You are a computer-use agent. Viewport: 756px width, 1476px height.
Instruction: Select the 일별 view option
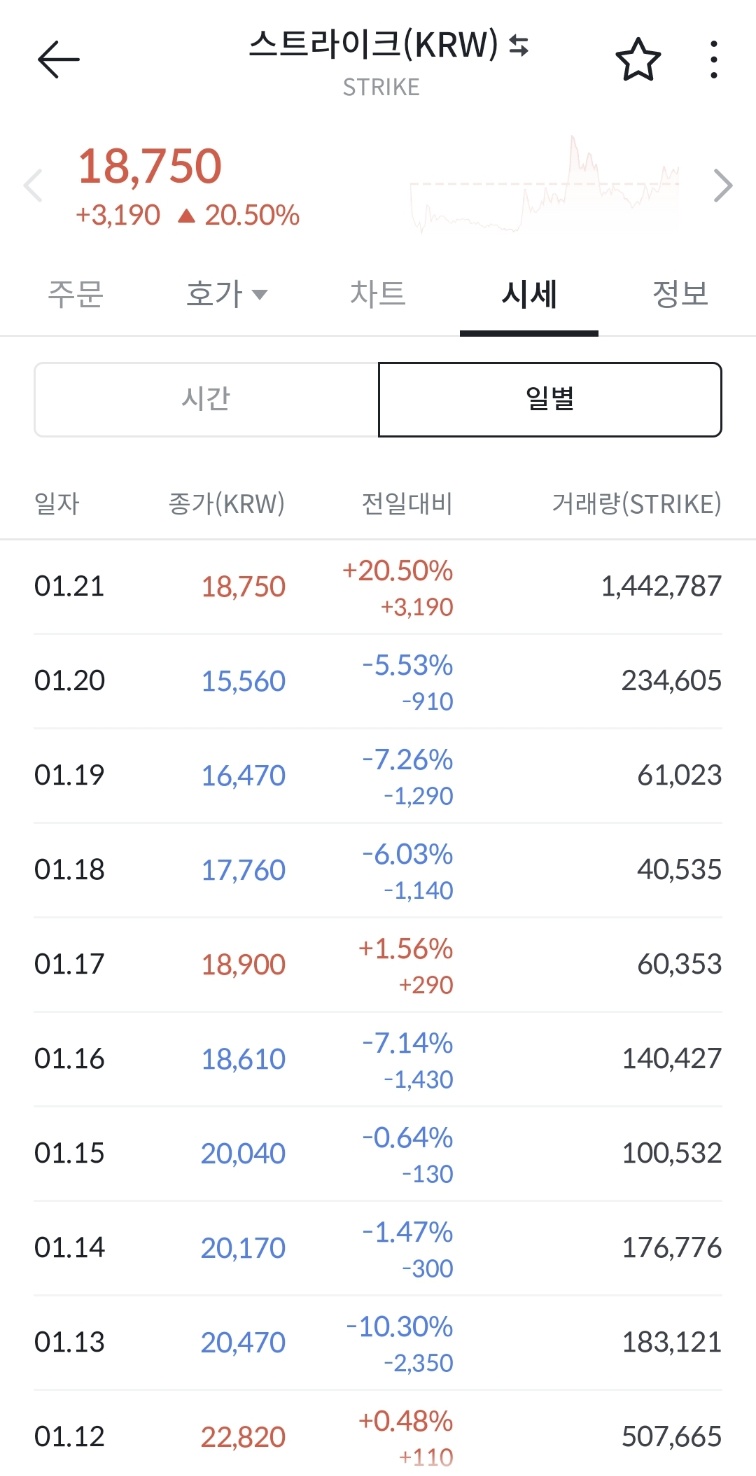(549, 399)
